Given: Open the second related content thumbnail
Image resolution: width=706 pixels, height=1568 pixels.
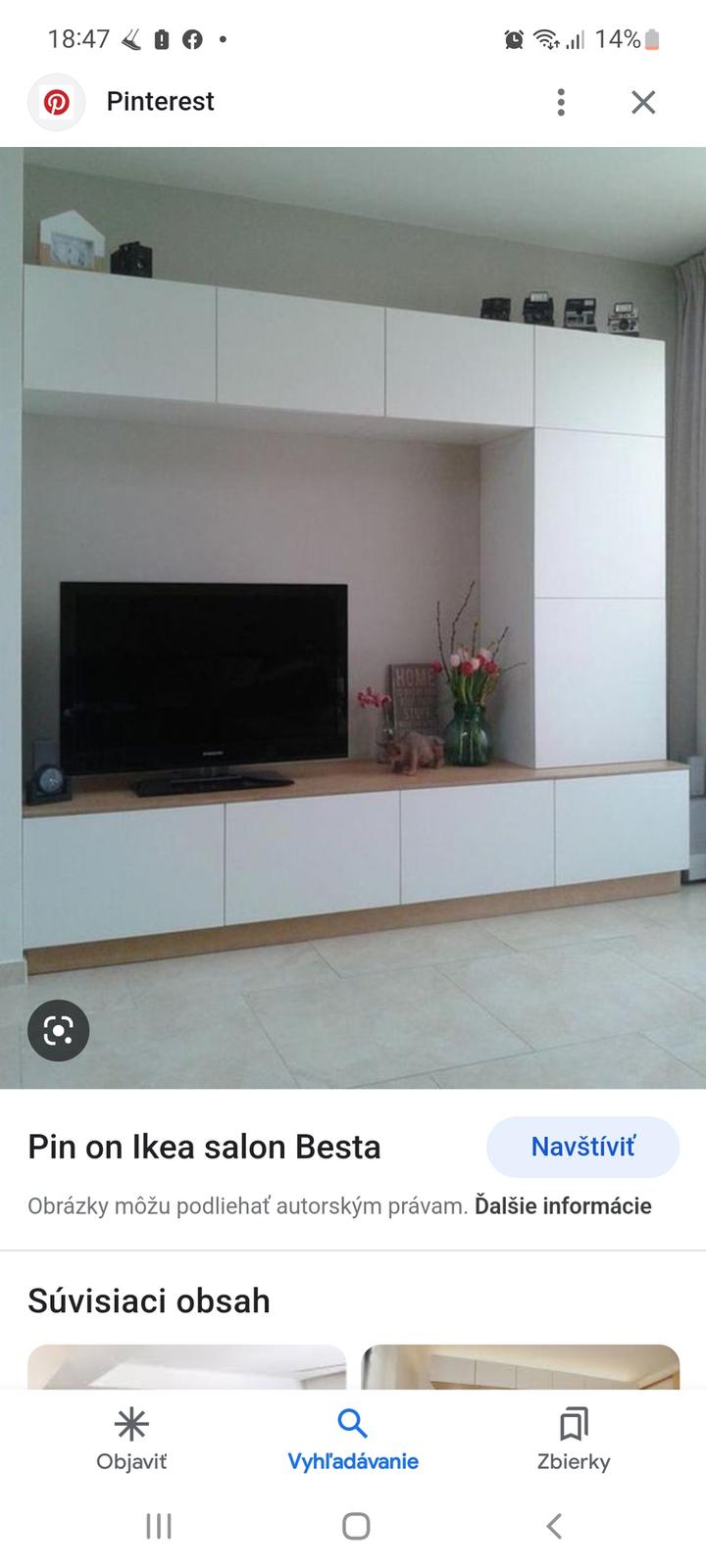Looking at the screenshot, I should (520, 1366).
